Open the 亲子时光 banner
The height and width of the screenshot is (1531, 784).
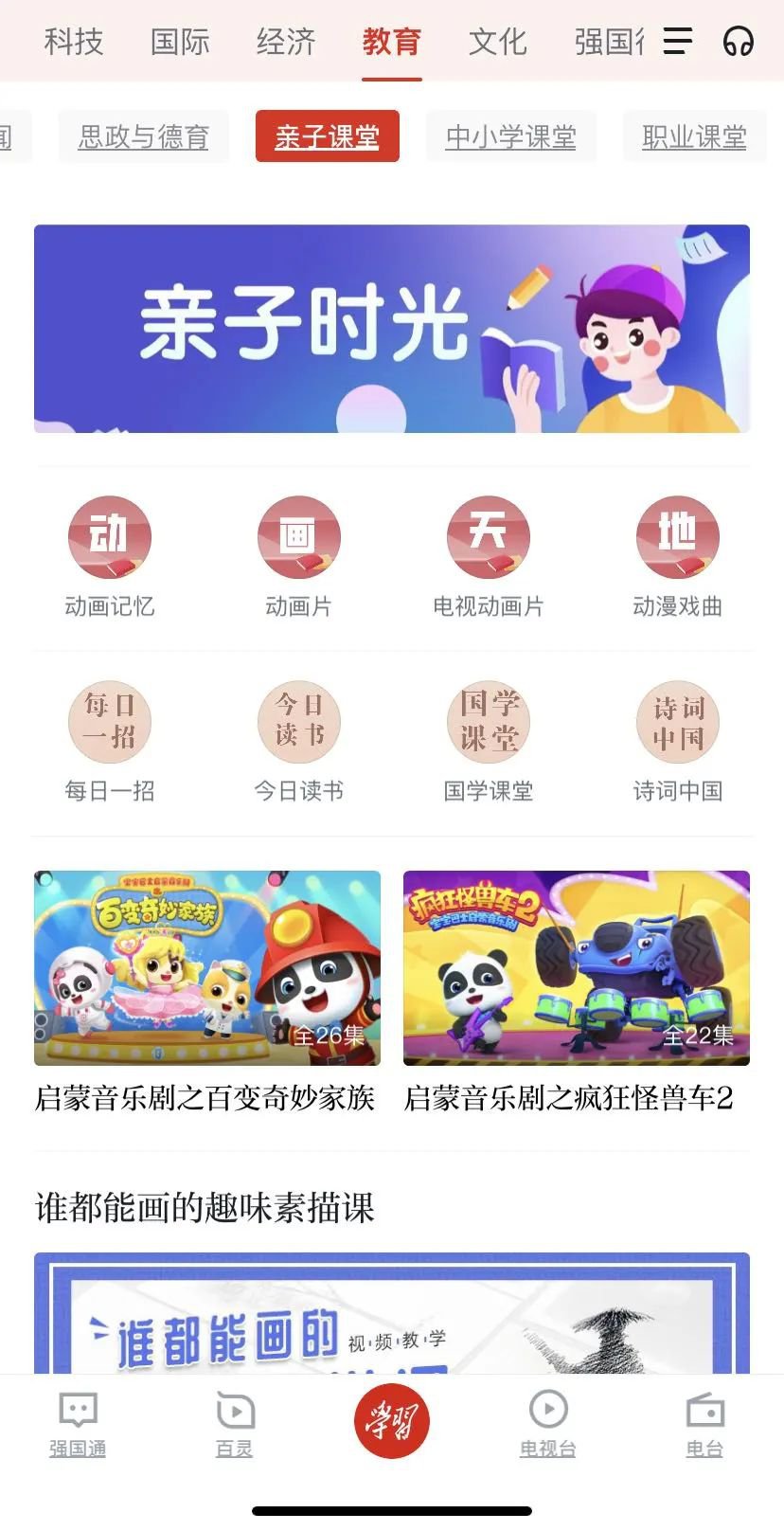pyautogui.click(x=392, y=329)
